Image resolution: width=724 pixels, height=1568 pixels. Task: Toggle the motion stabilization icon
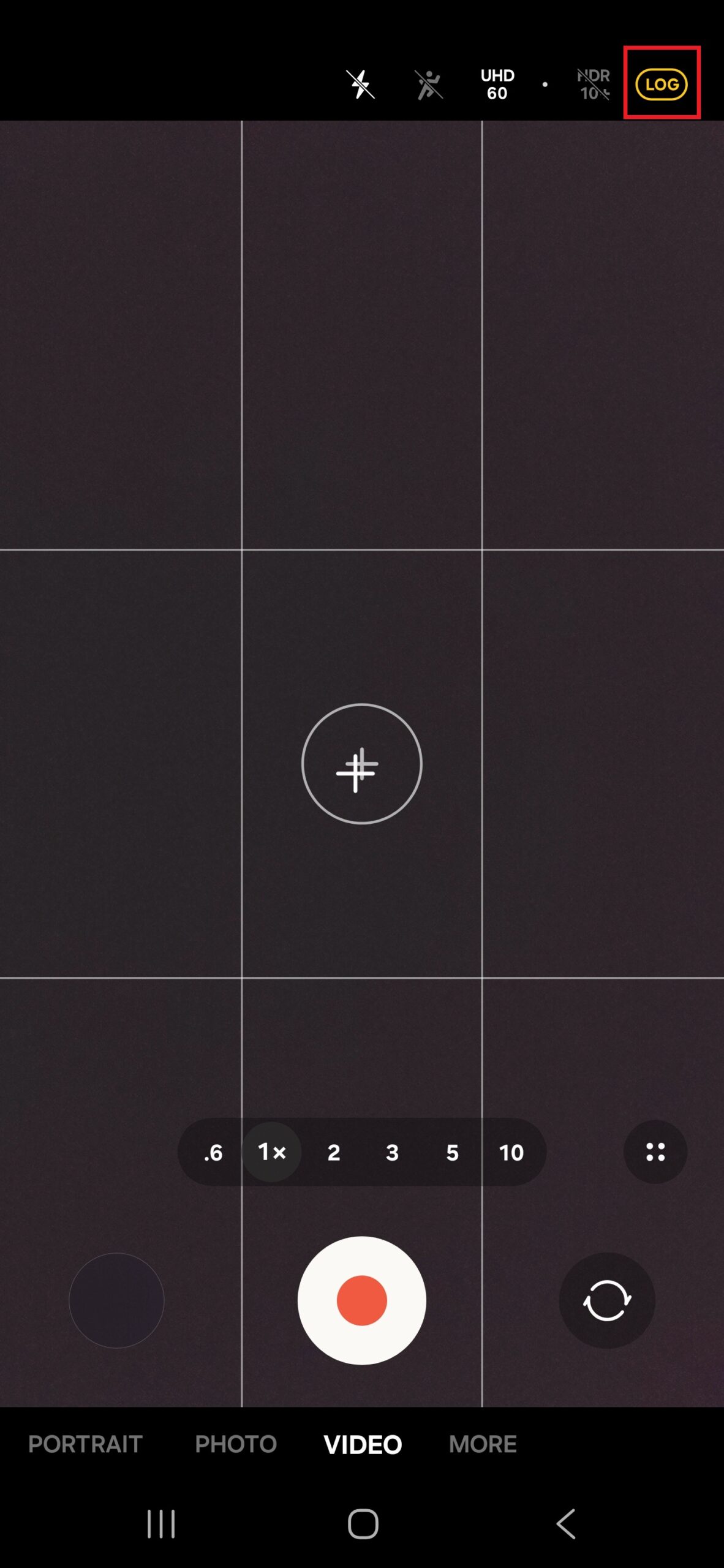point(429,85)
